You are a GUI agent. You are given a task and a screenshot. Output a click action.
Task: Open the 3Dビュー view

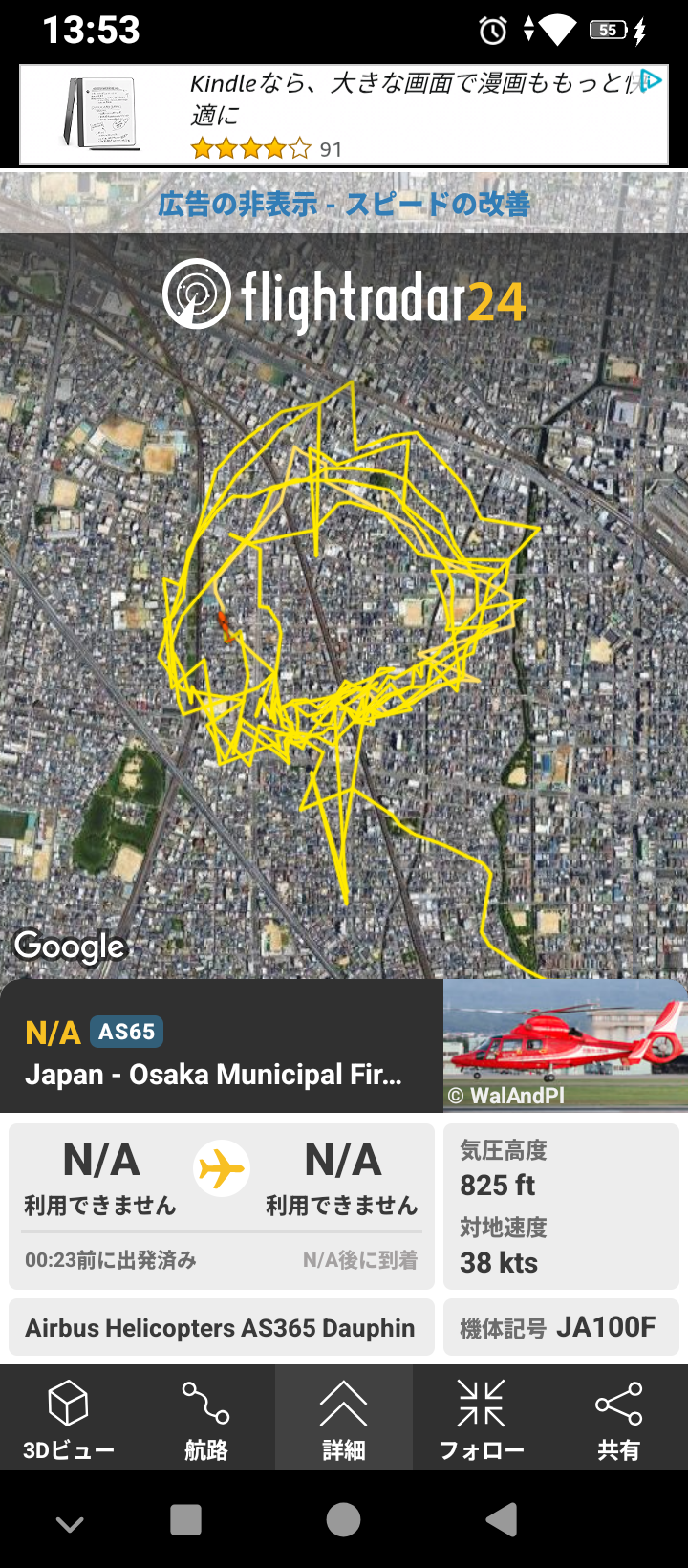[69, 1419]
